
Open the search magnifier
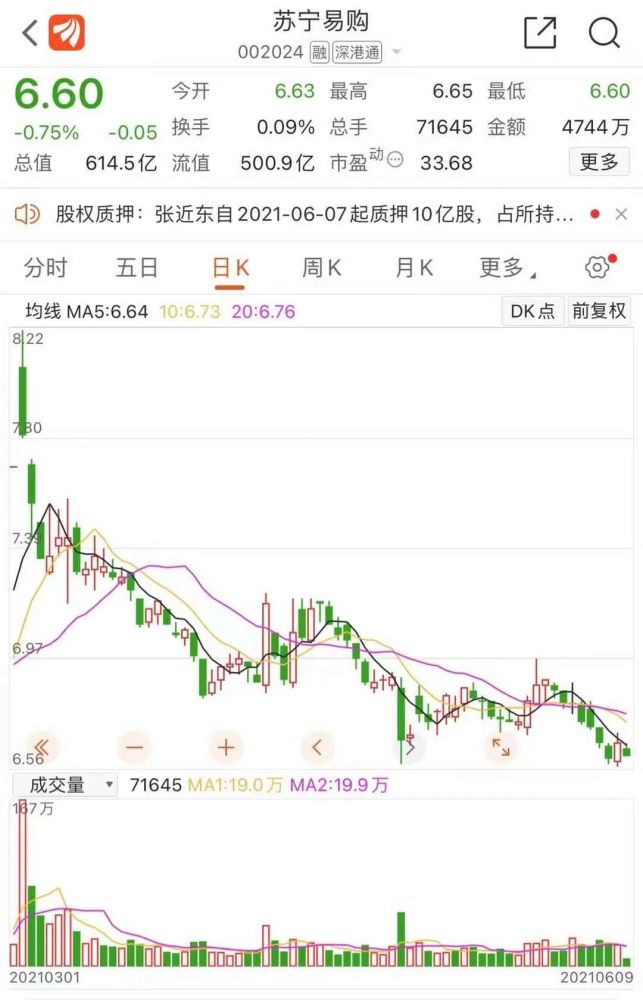pyautogui.click(x=604, y=33)
